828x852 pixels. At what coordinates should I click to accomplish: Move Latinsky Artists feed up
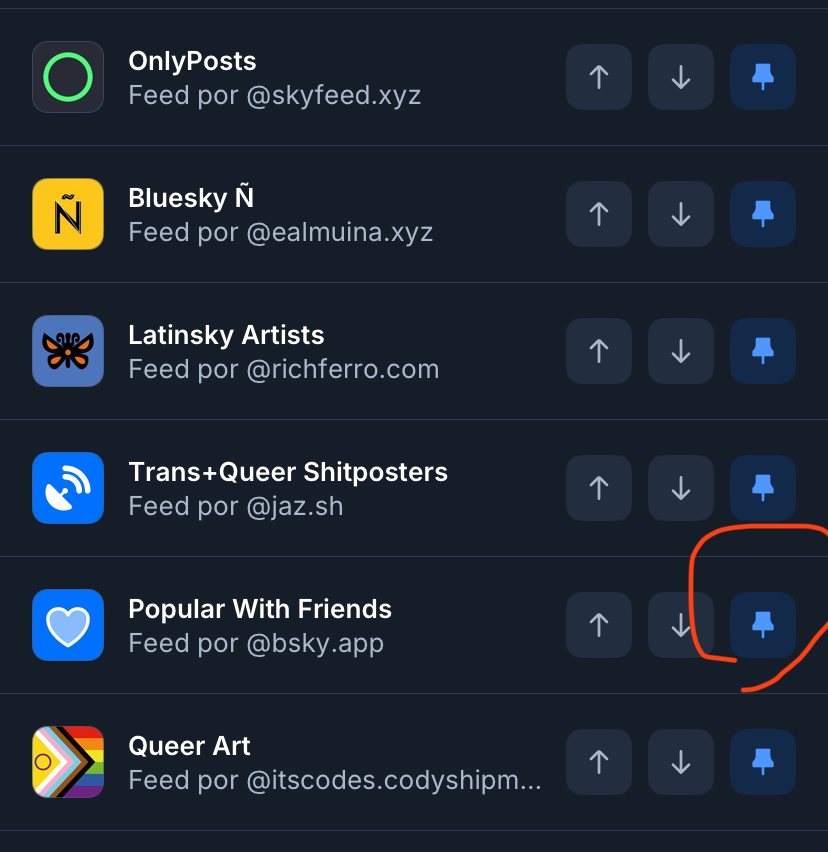point(599,351)
